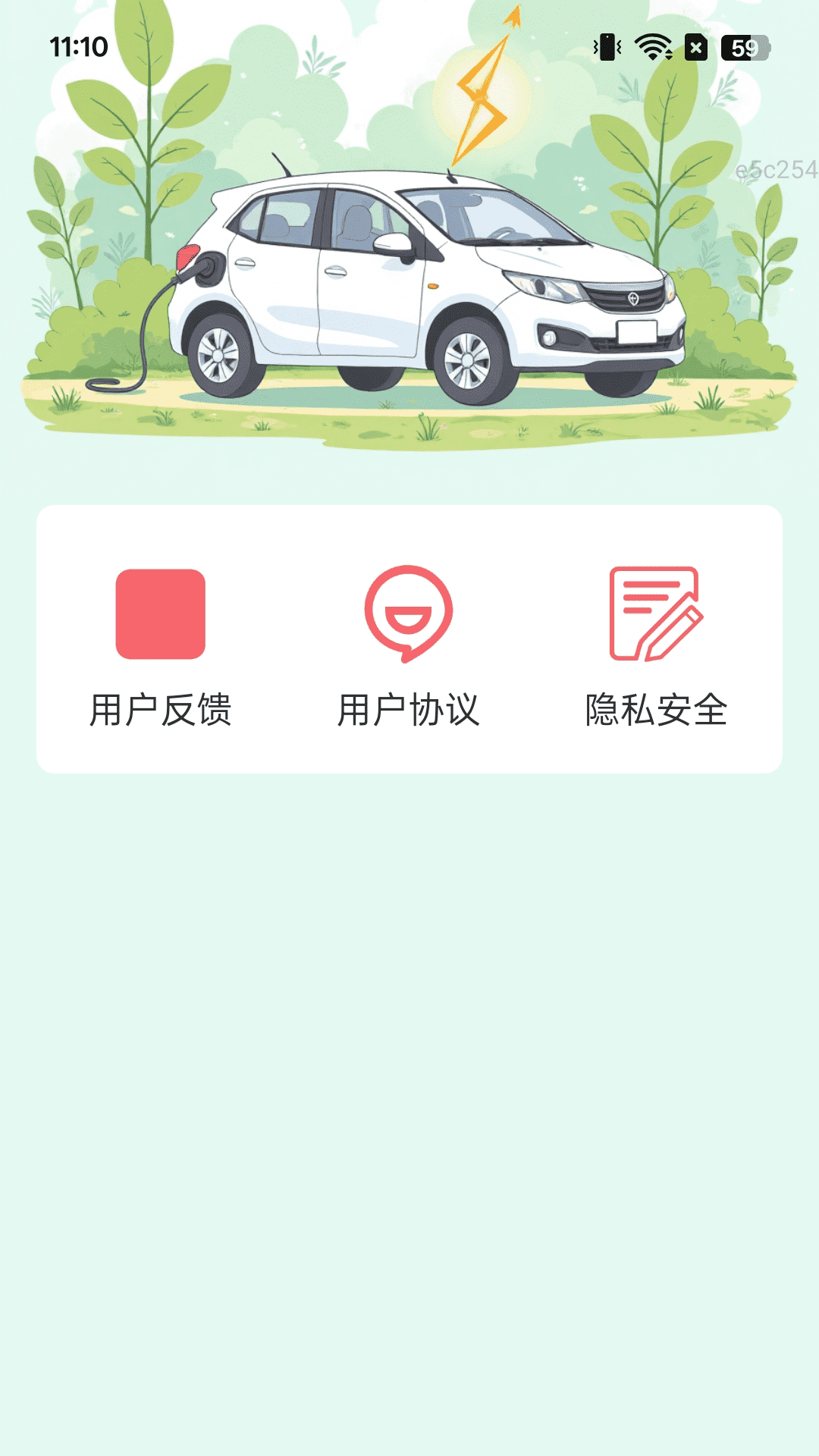Open 用户协议 via its text label
Viewport: 819px width, 1456px height.
tap(409, 711)
